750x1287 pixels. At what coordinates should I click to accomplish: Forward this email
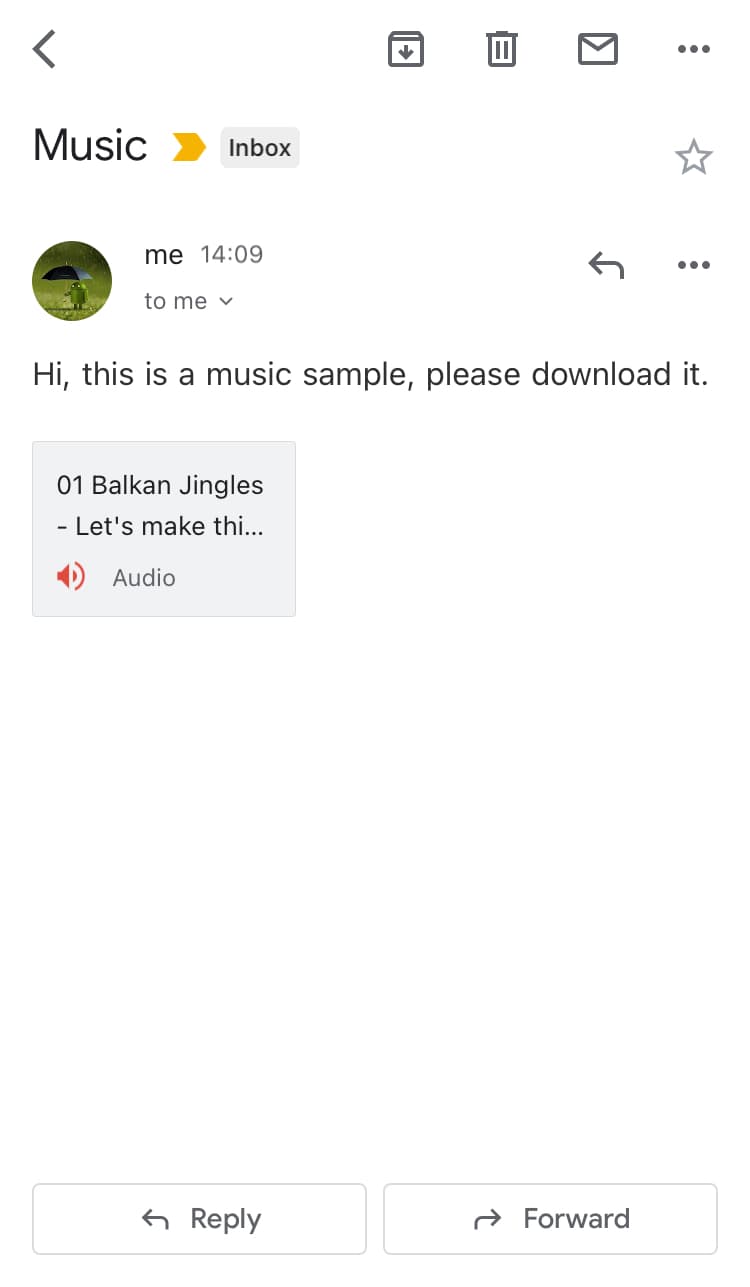pyautogui.click(x=550, y=1218)
